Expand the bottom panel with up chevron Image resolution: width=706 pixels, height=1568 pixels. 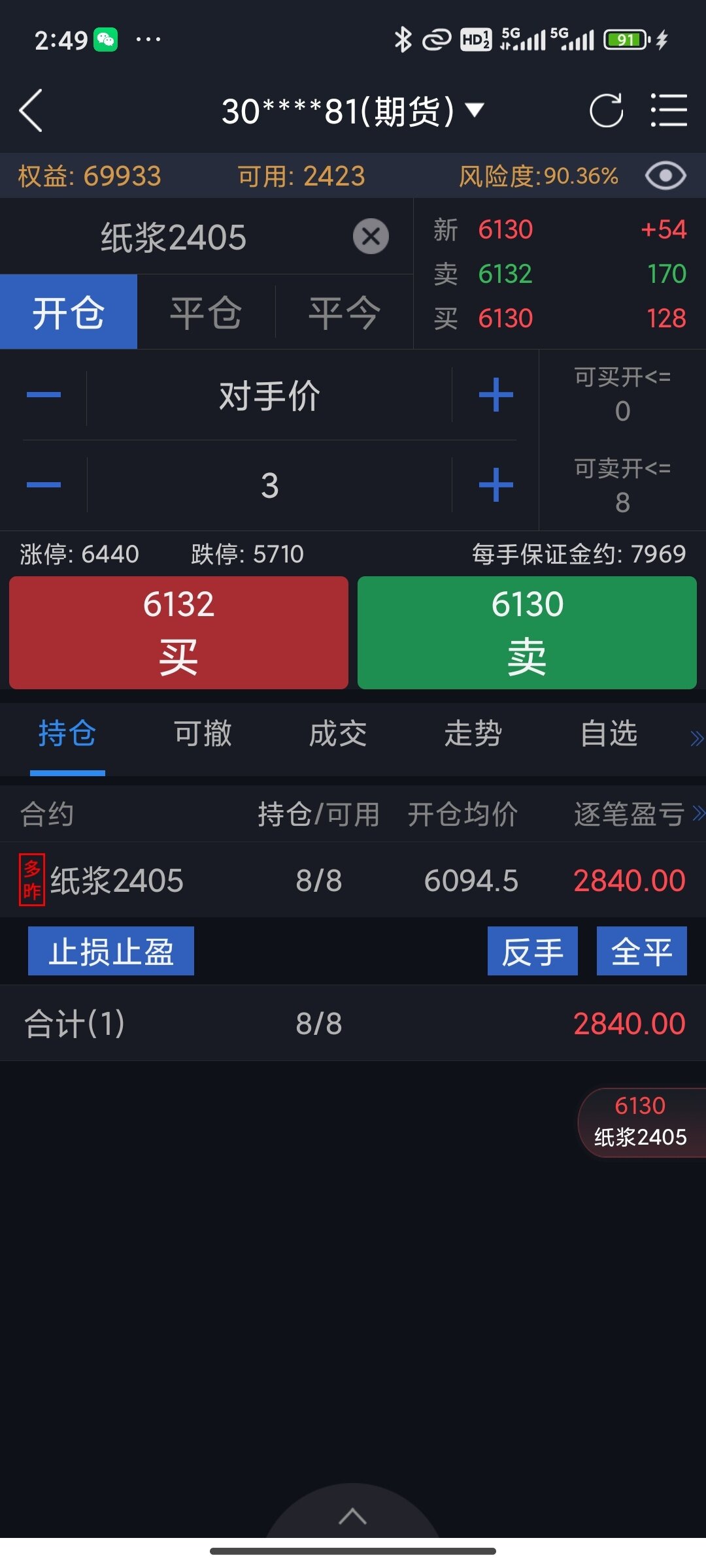click(353, 1516)
